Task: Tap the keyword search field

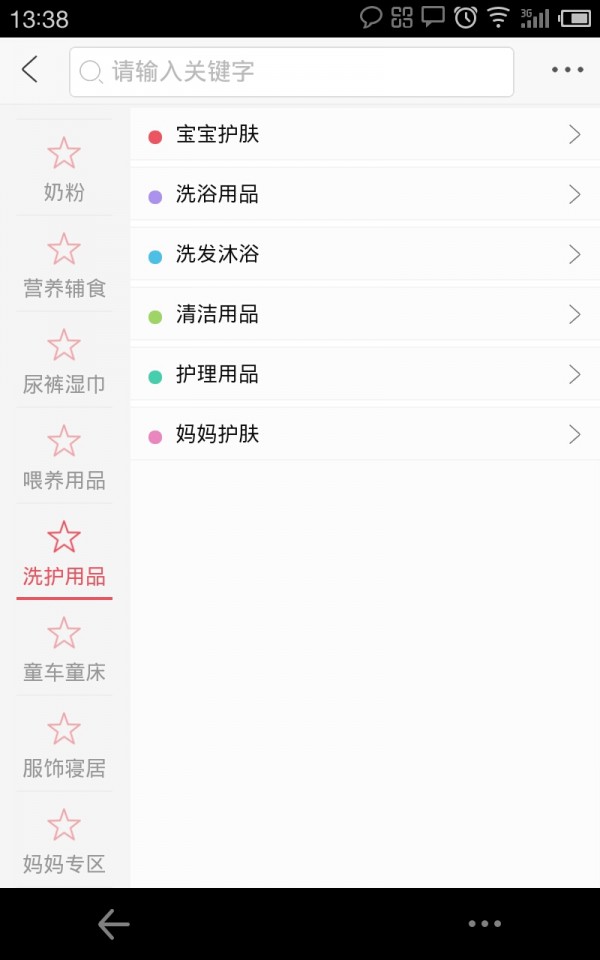Action: click(x=291, y=72)
